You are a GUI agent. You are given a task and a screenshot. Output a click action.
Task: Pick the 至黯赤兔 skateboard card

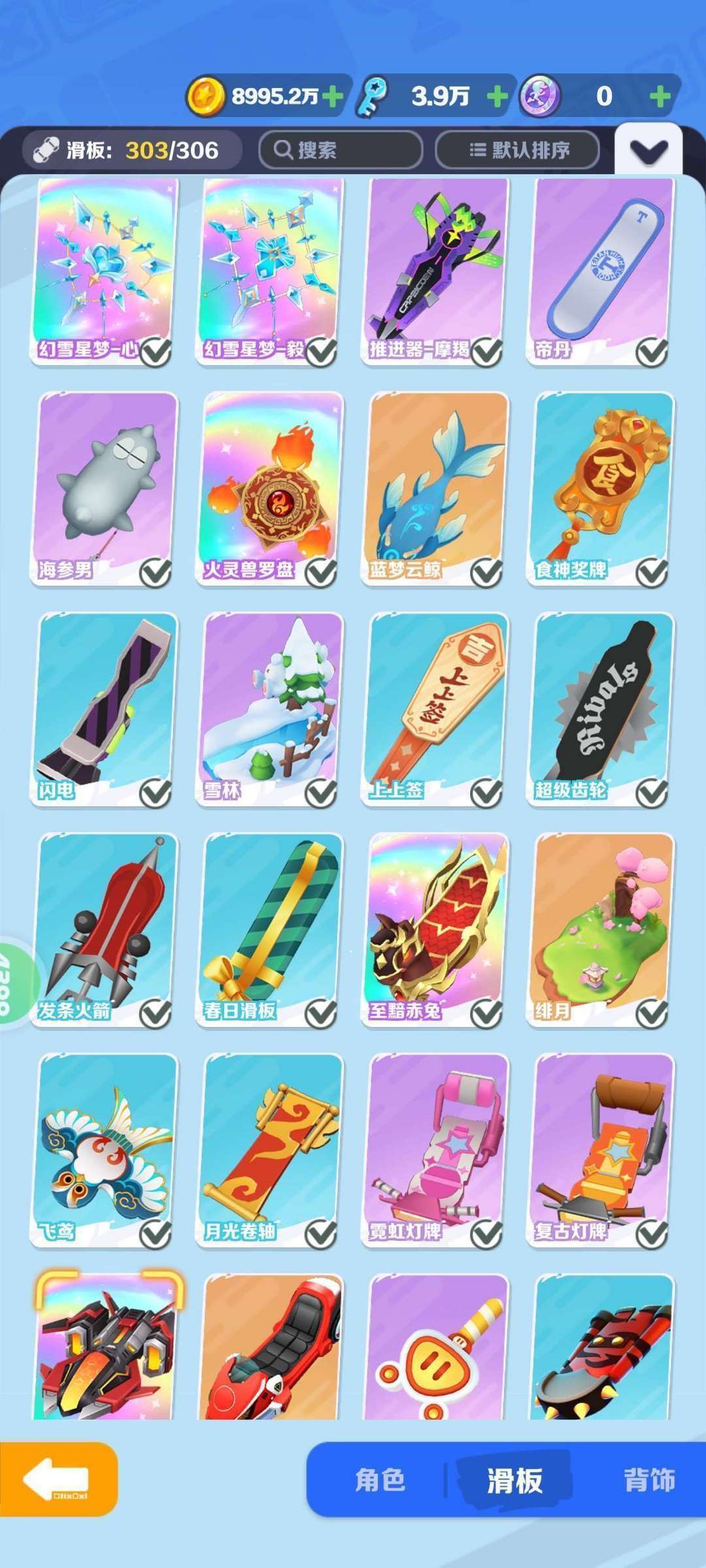click(x=435, y=930)
